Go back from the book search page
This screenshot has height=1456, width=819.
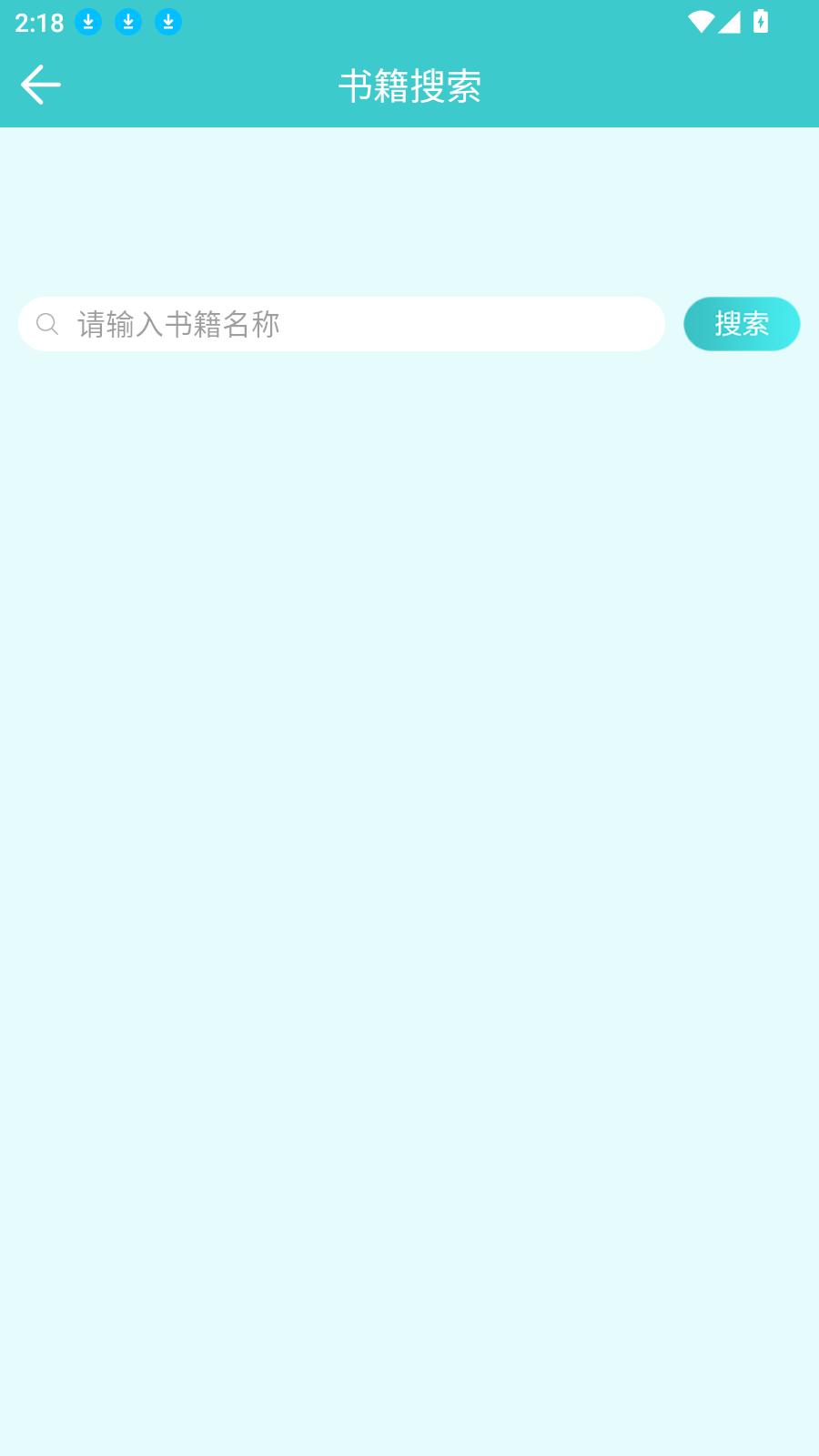pos(41,85)
